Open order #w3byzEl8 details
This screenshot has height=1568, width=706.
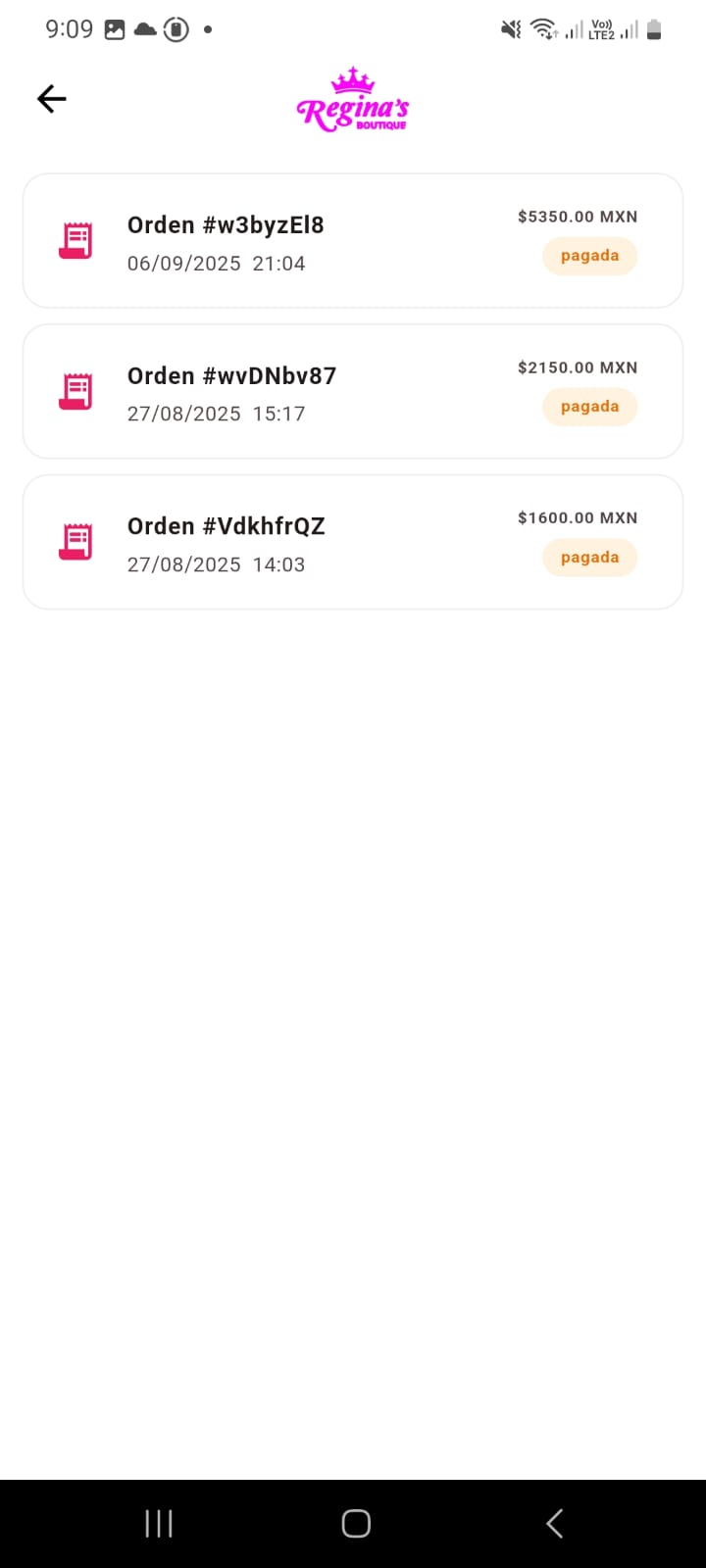coord(352,241)
